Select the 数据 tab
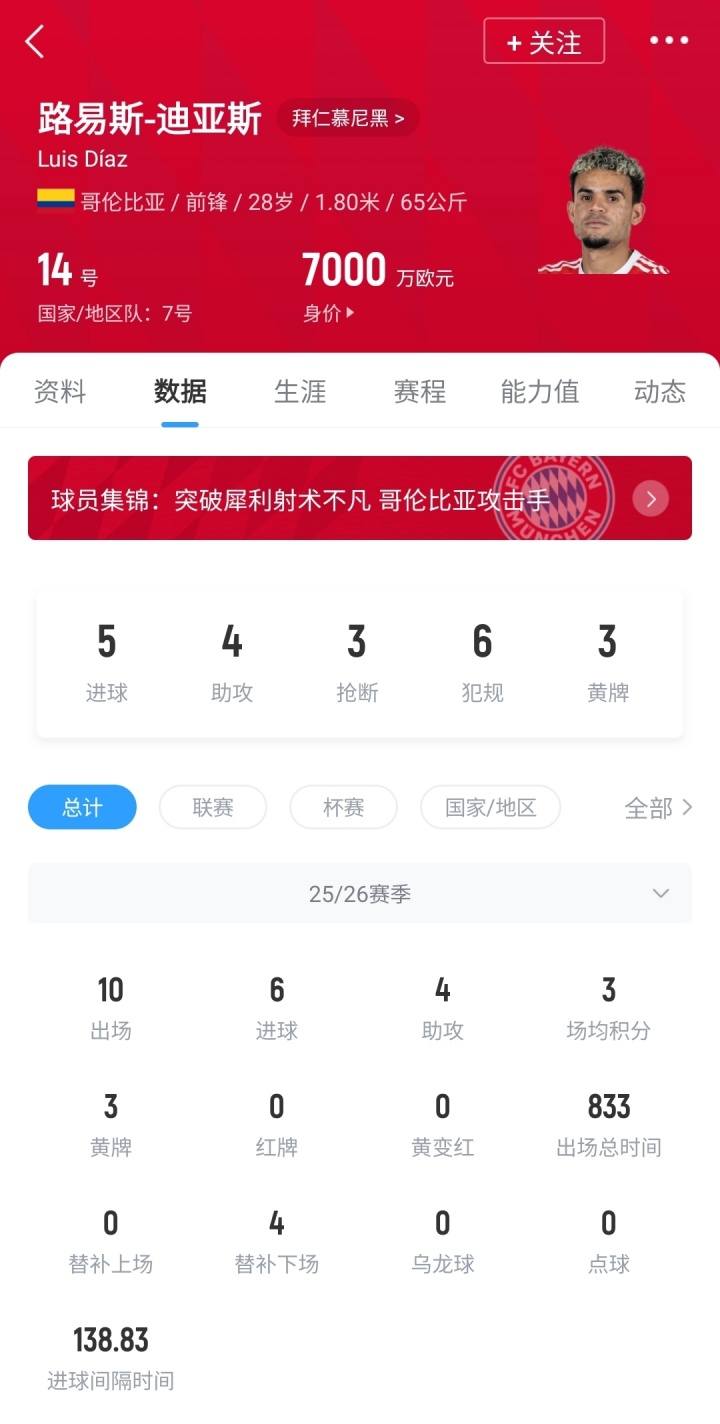The height and width of the screenshot is (1424, 720). point(180,391)
